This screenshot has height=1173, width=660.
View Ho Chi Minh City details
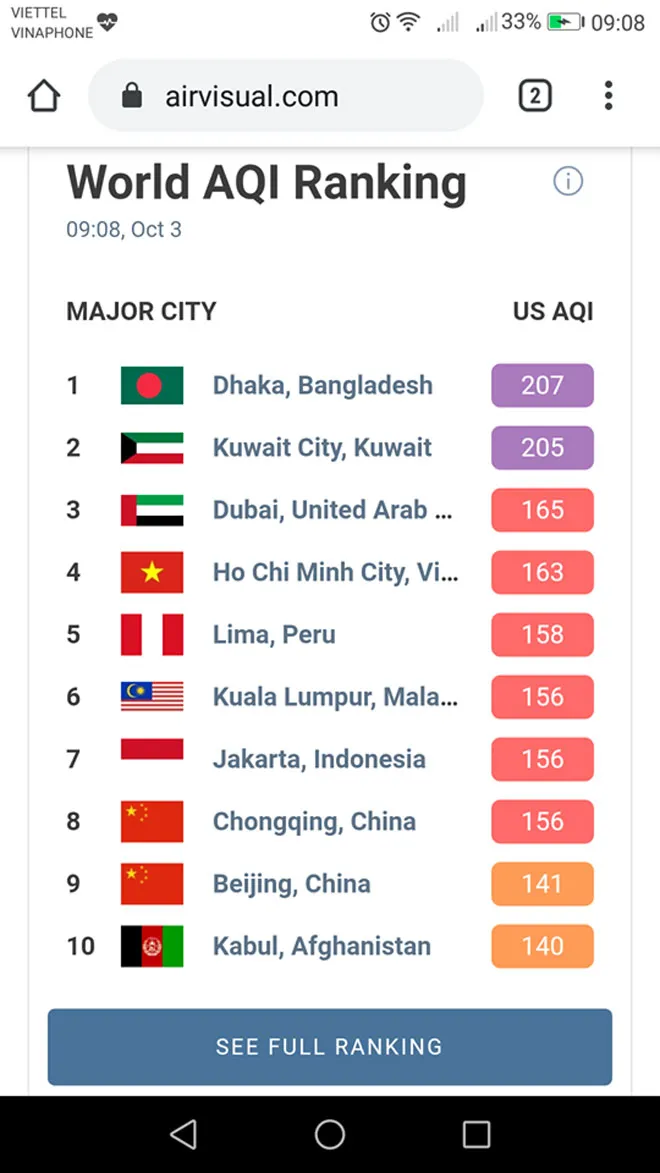tap(335, 572)
